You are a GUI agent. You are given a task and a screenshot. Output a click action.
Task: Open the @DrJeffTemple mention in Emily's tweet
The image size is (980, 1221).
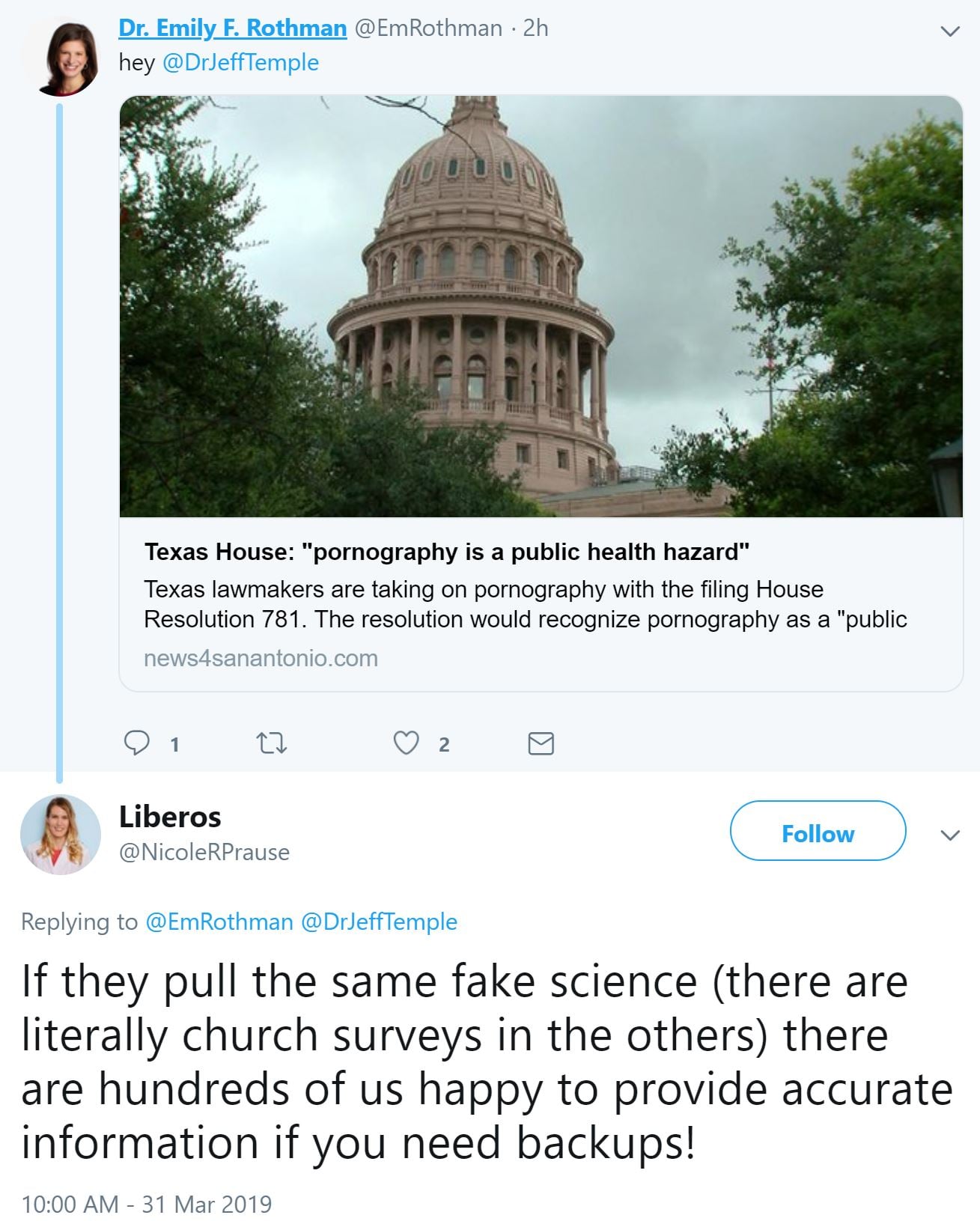click(240, 62)
